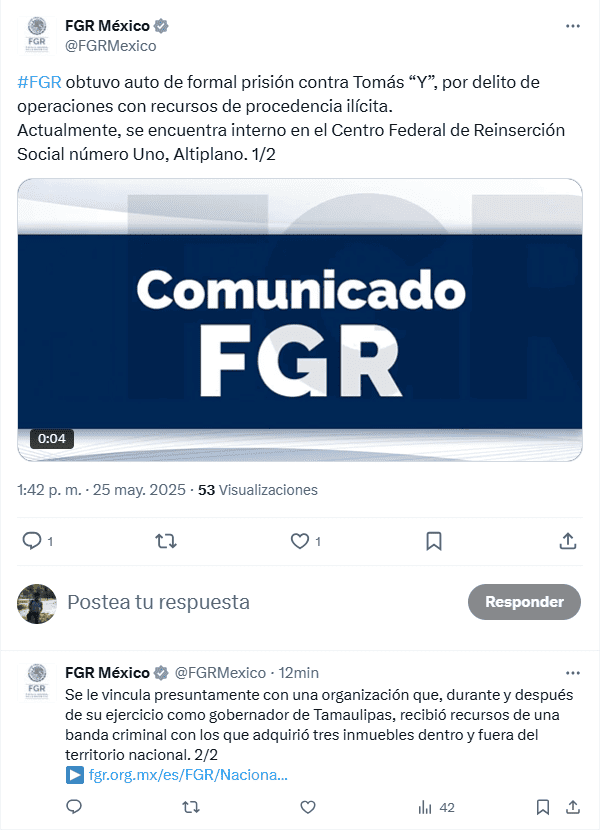Like the main FGR México post
600x830 pixels.
tap(299, 541)
